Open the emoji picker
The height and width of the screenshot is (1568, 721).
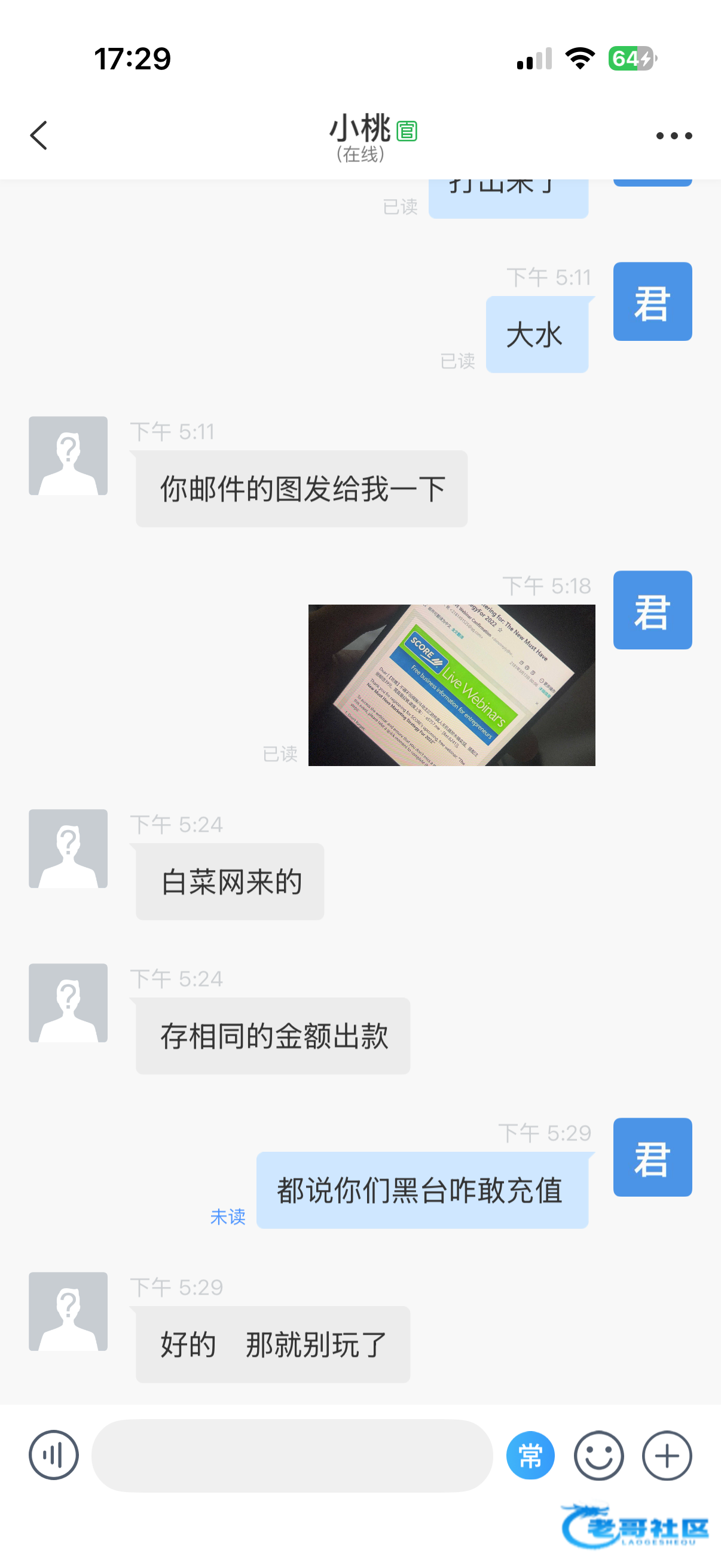[x=598, y=1456]
